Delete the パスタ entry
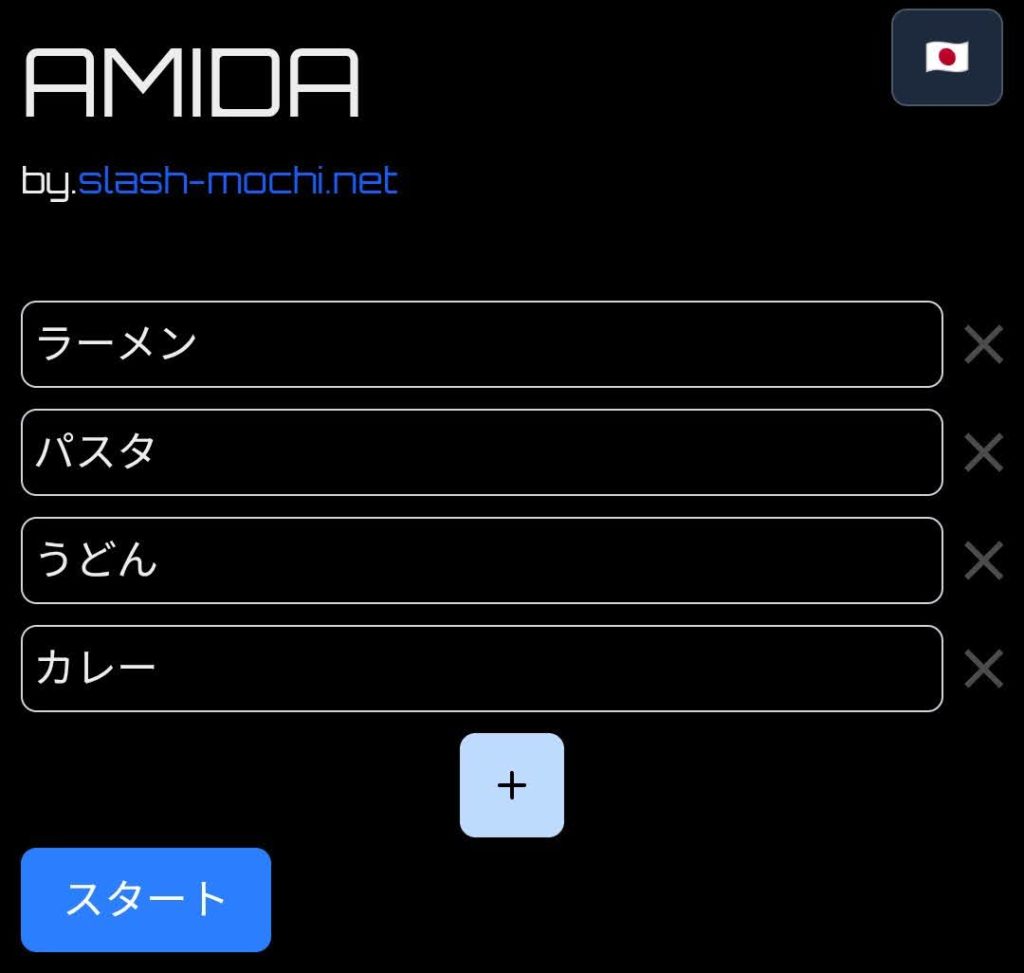The width and height of the screenshot is (1024, 973). tap(983, 453)
